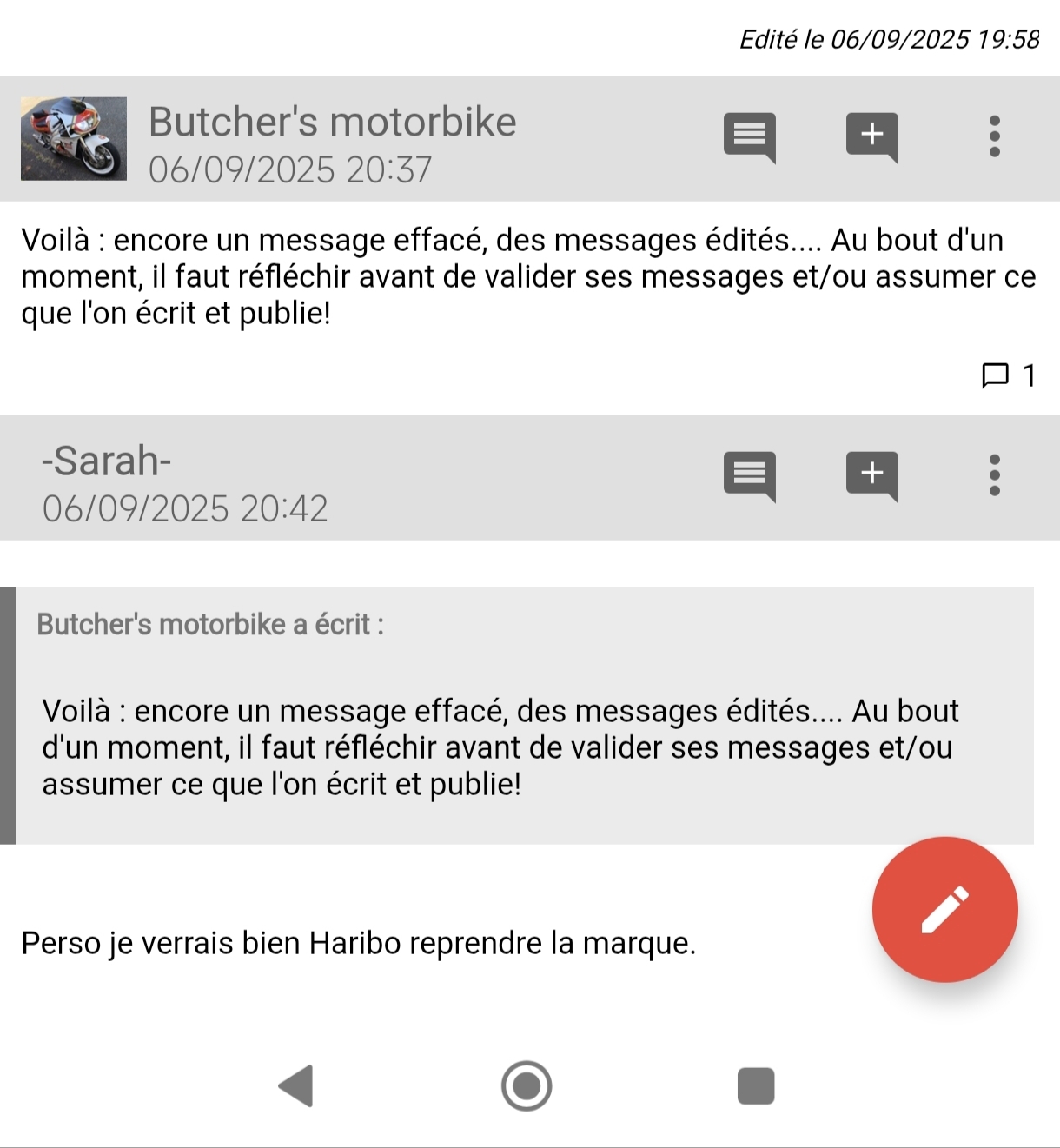Open recent apps via square system button

[x=755, y=1085]
